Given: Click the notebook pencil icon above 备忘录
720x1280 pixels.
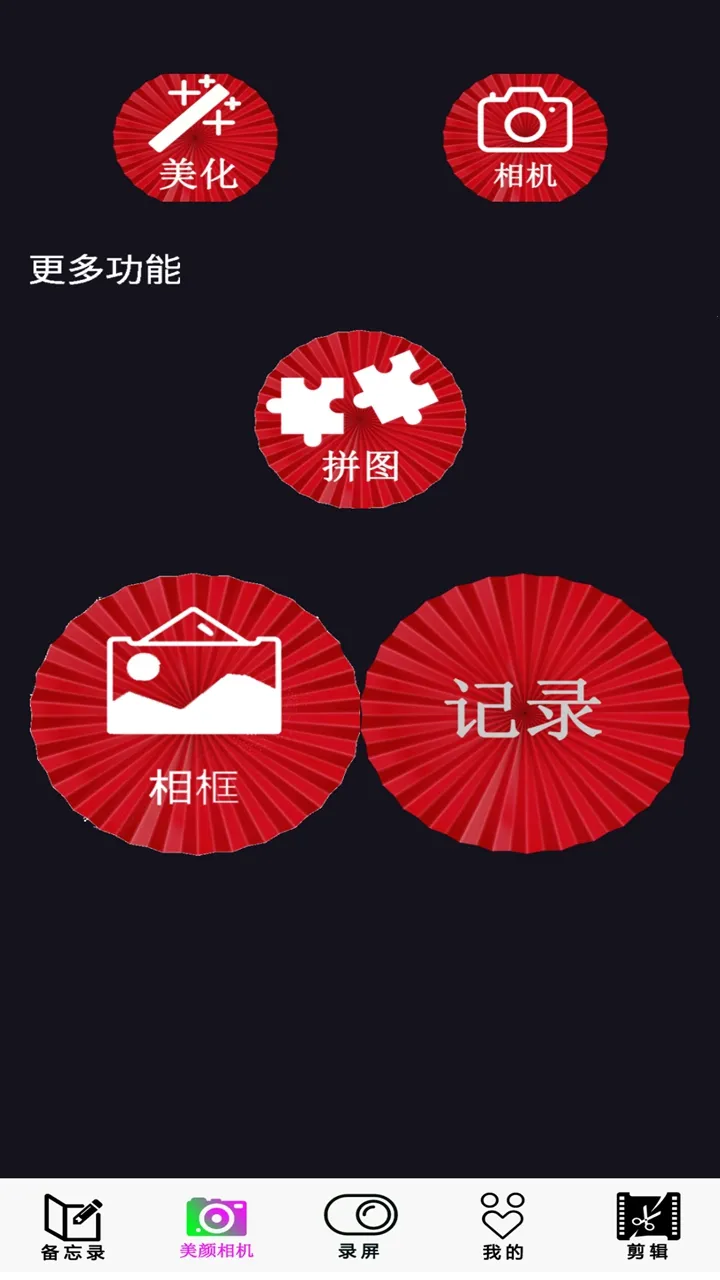Looking at the screenshot, I should point(72,1213).
